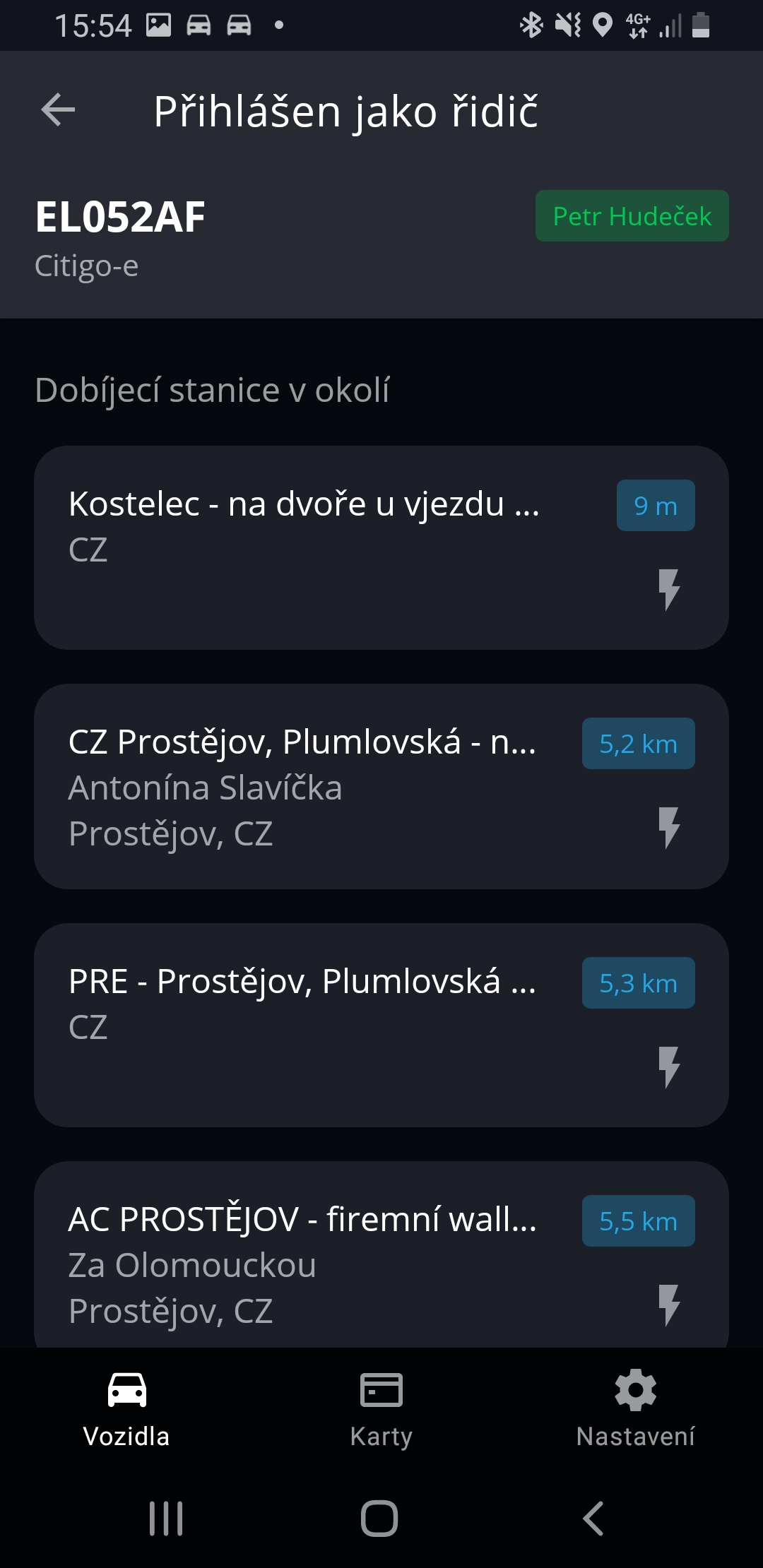This screenshot has height=1568, width=763.
Task: Go back using the app bar arrow
Action: coord(58,110)
